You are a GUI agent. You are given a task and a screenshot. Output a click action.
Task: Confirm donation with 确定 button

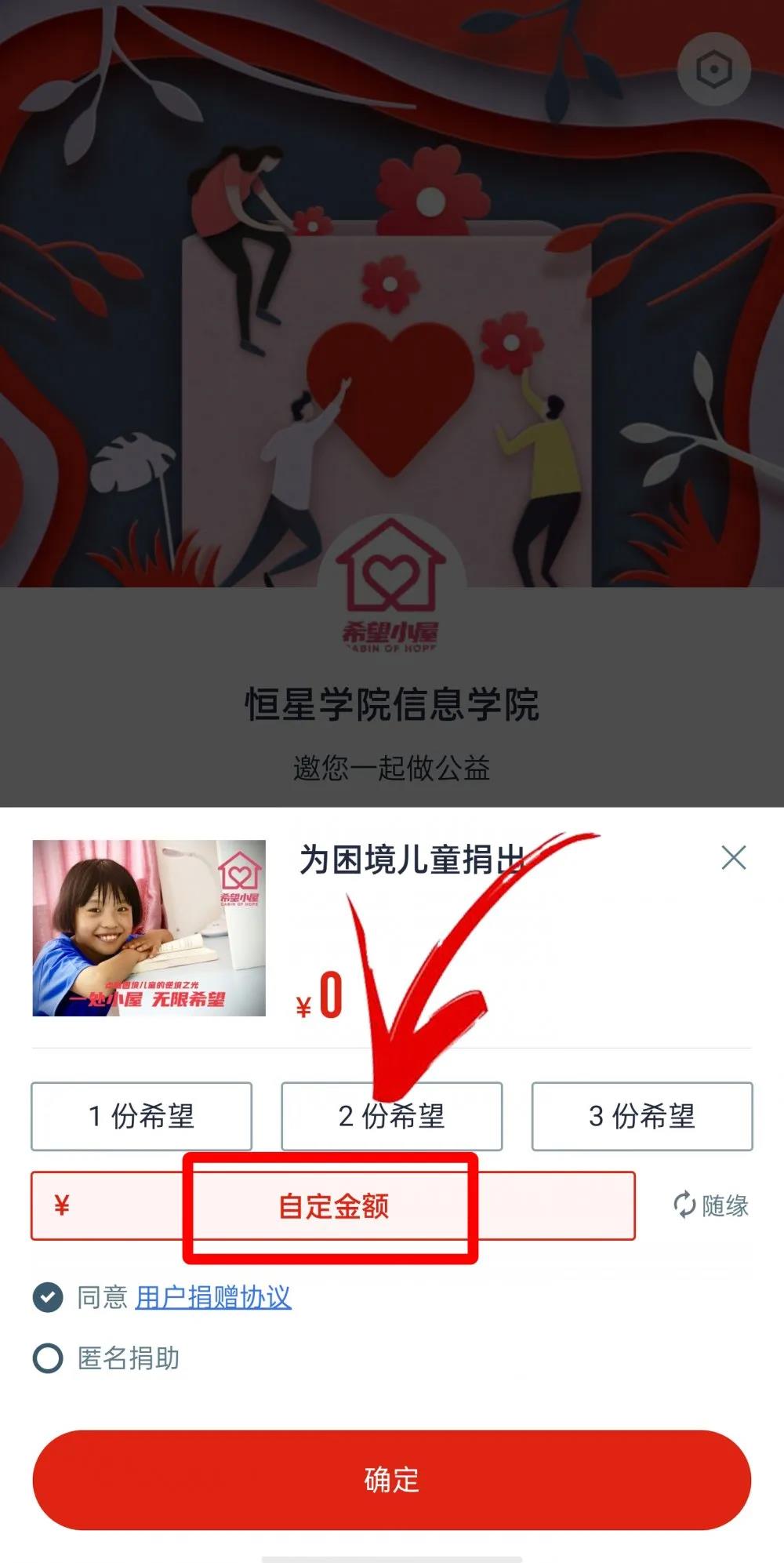click(x=391, y=1480)
